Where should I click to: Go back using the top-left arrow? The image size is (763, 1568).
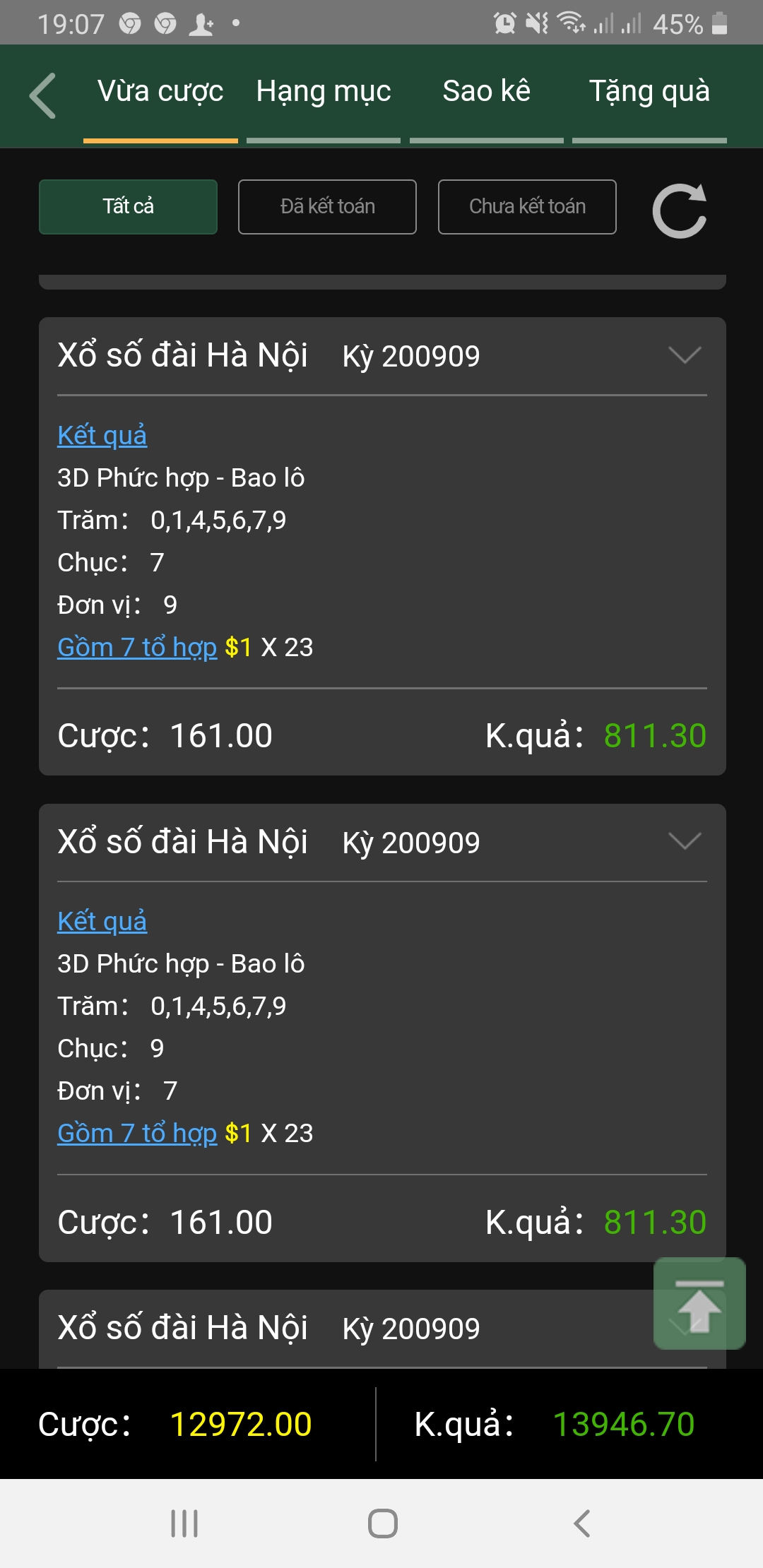click(42, 95)
